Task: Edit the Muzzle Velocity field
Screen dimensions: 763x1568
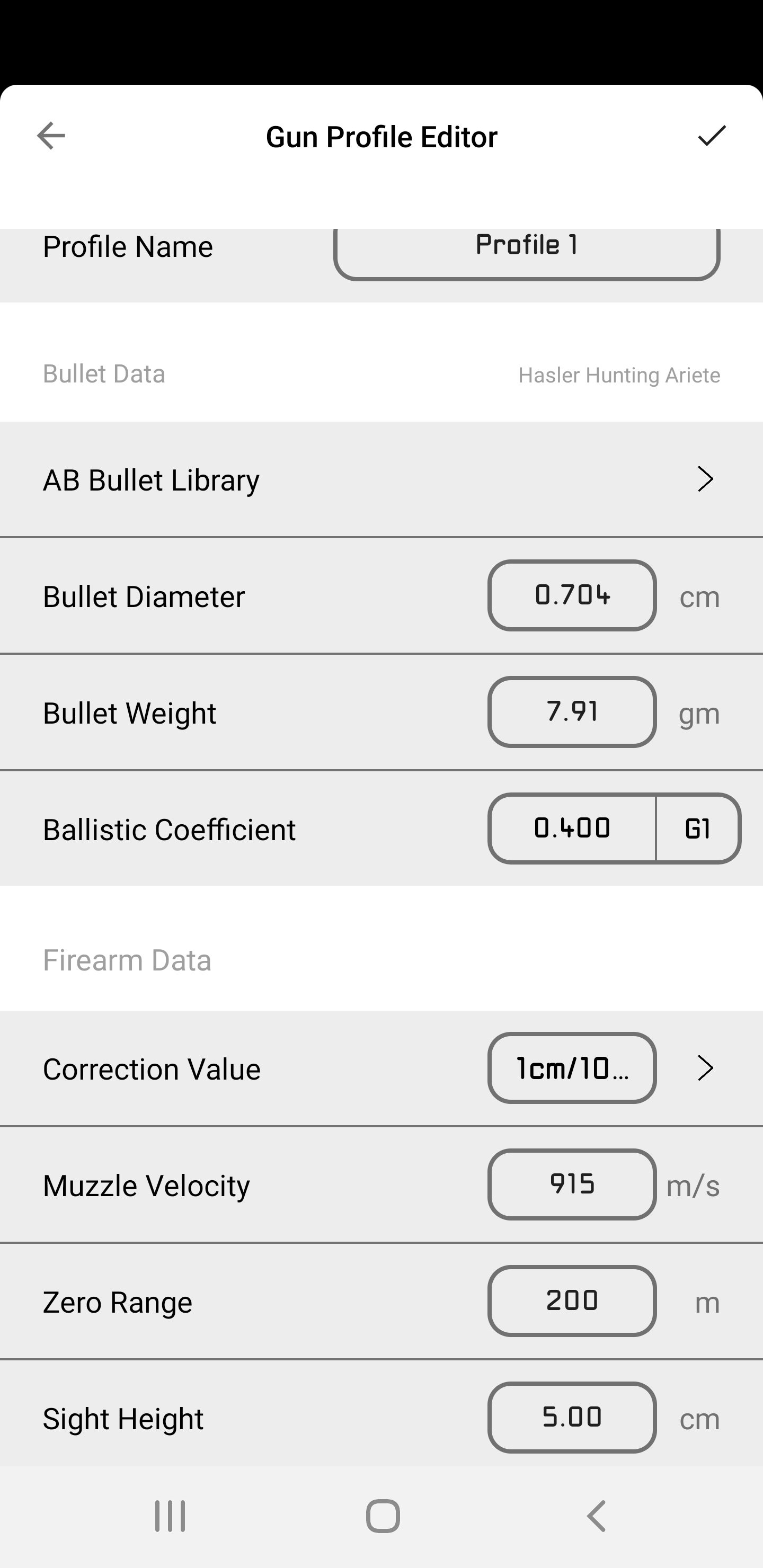Action: (572, 1184)
